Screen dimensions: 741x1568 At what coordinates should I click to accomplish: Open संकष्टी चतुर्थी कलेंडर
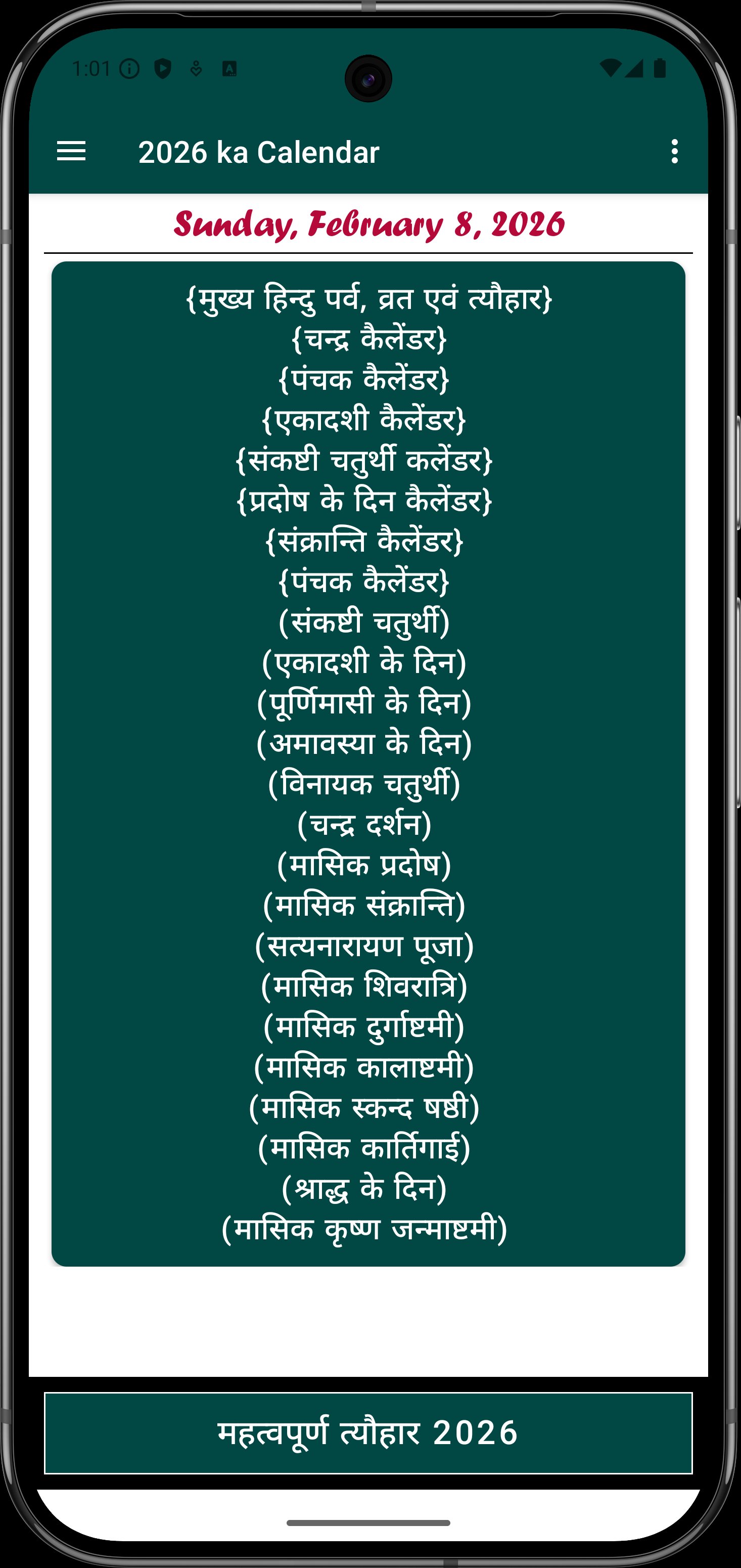point(364,460)
